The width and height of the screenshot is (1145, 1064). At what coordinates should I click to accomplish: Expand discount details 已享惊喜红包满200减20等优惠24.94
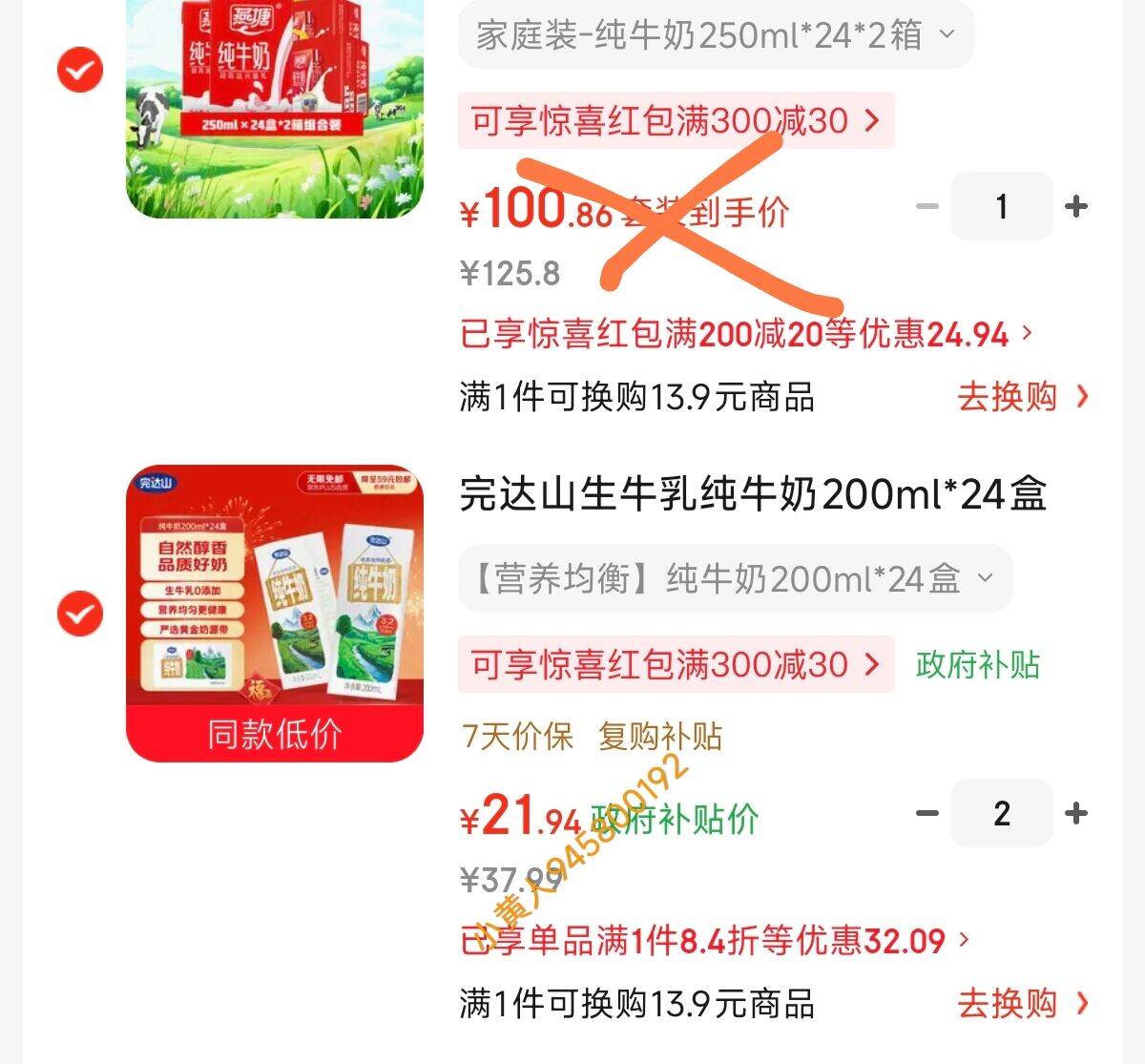746,334
